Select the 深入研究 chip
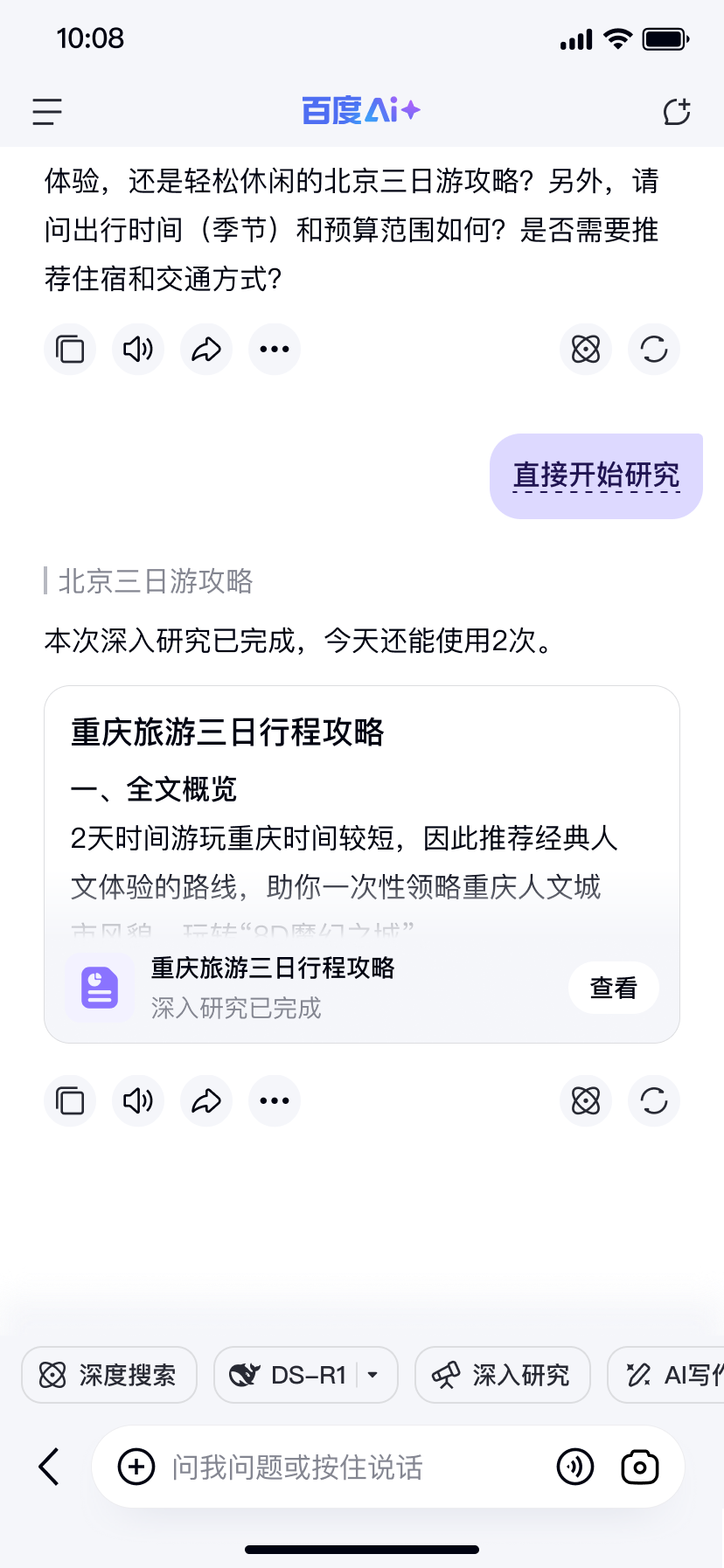This screenshot has width=724, height=1568. click(x=502, y=1375)
